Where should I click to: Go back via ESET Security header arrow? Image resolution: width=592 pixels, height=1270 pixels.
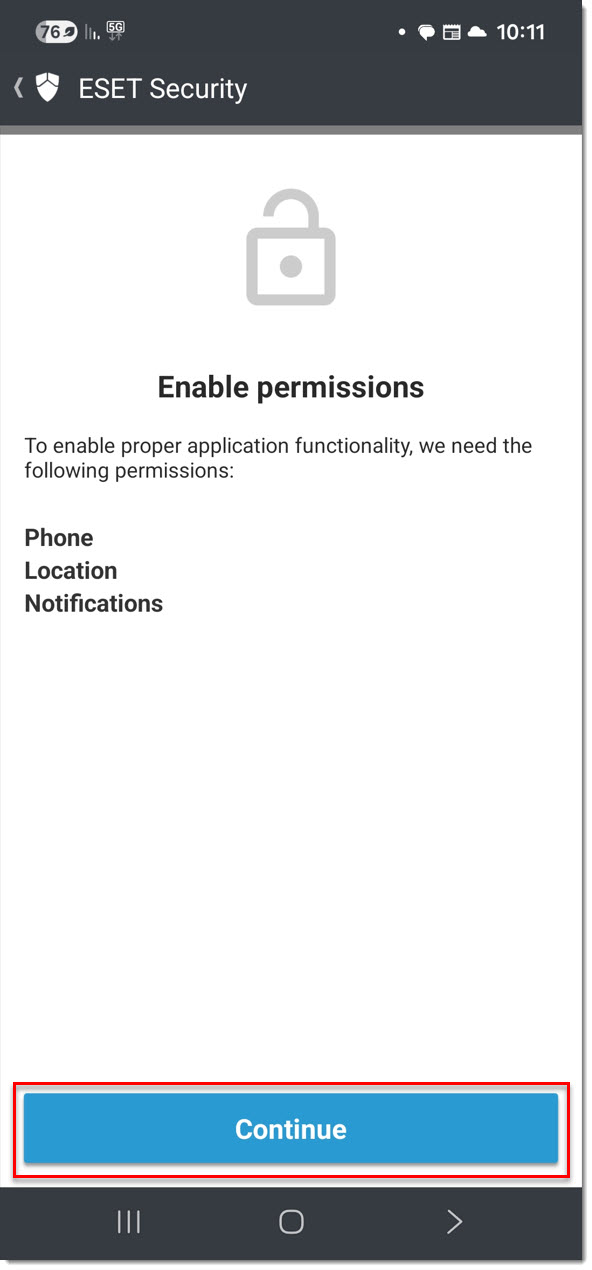18,88
